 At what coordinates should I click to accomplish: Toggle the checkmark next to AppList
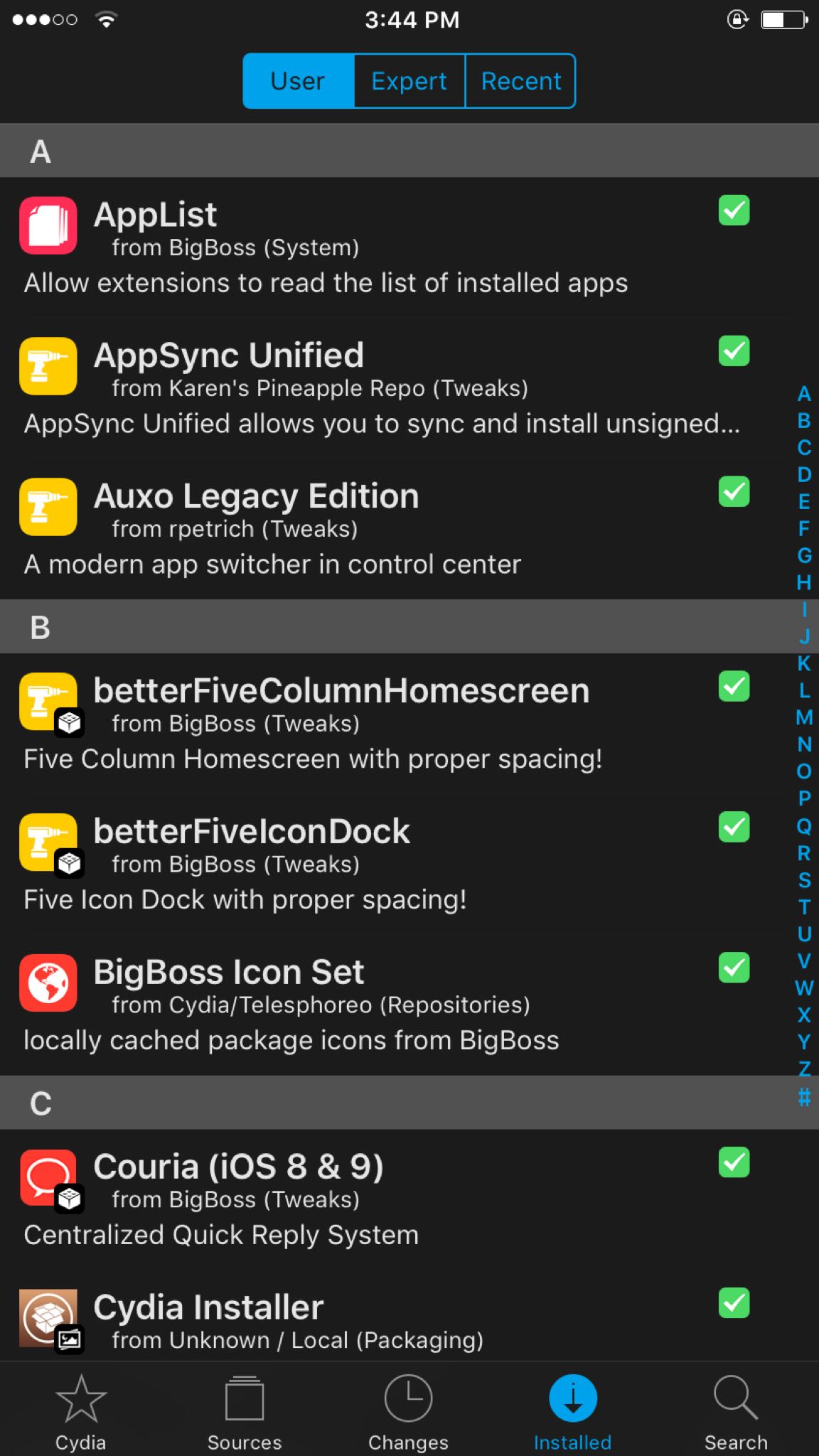click(x=734, y=210)
